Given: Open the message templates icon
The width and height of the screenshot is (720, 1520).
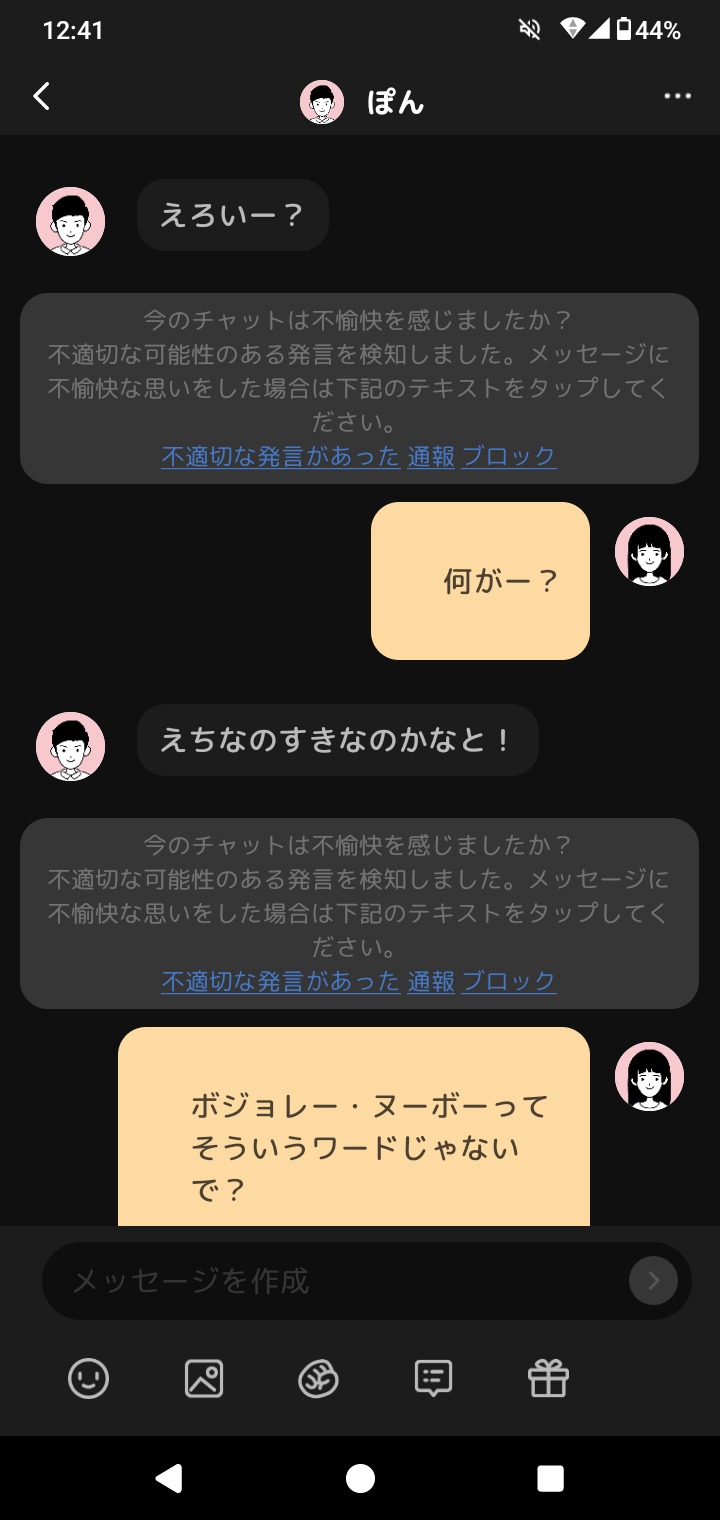Looking at the screenshot, I should pos(433,1379).
